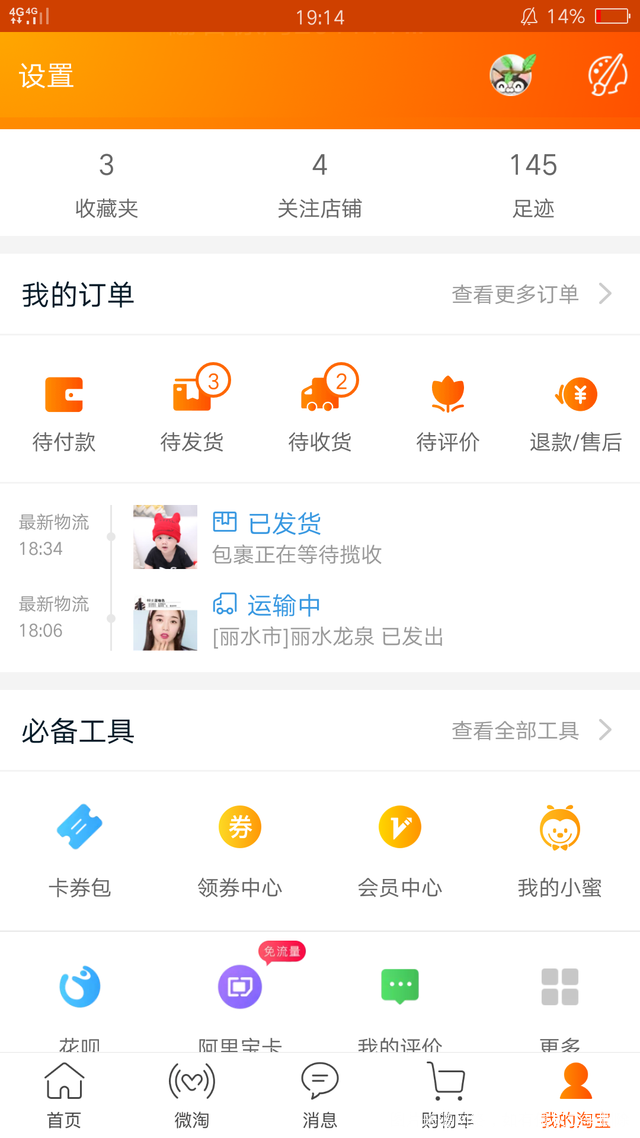Tap 查看更多订单 to see all orders

click(530, 294)
